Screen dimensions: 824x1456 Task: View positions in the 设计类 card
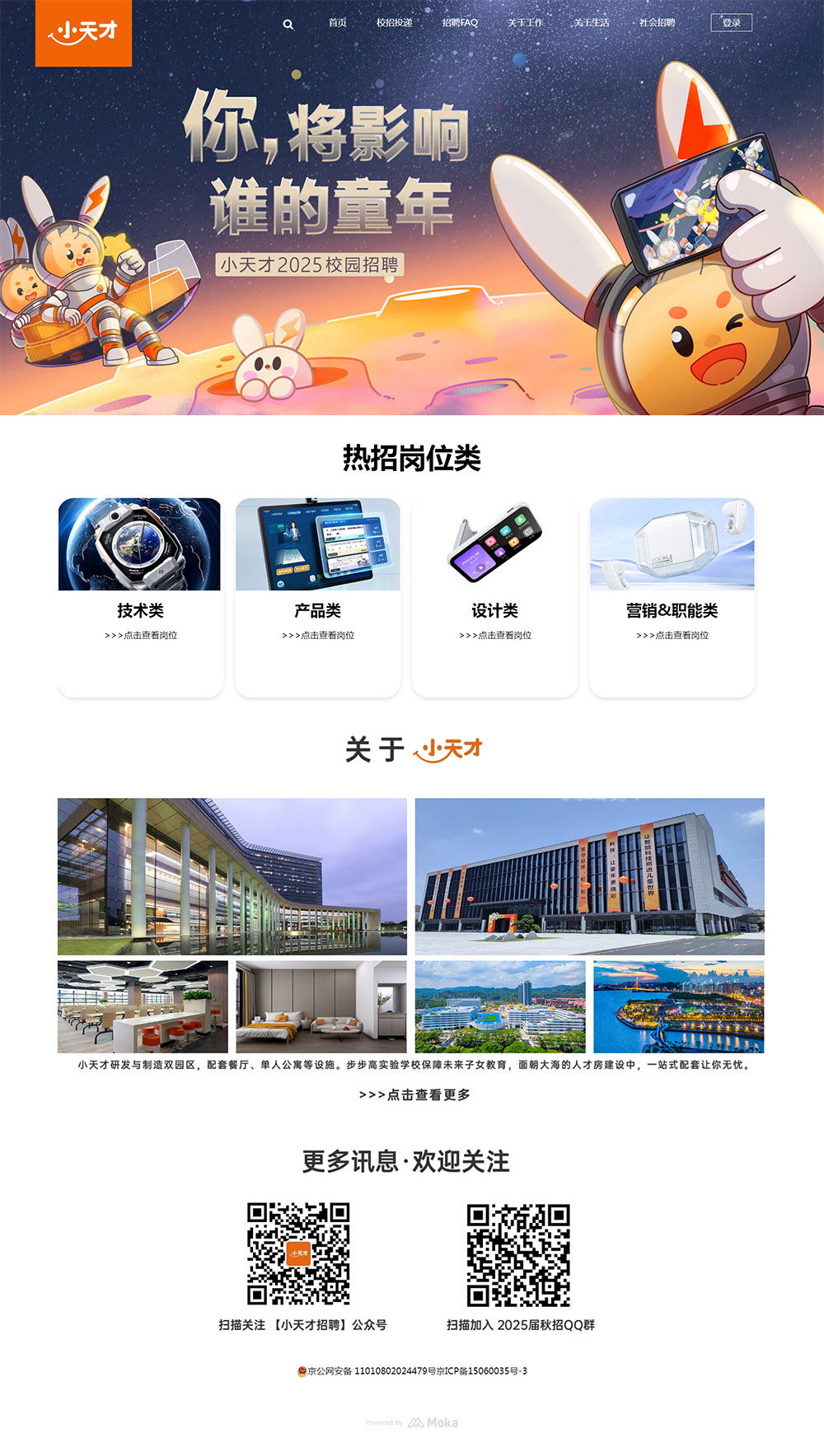(495, 635)
